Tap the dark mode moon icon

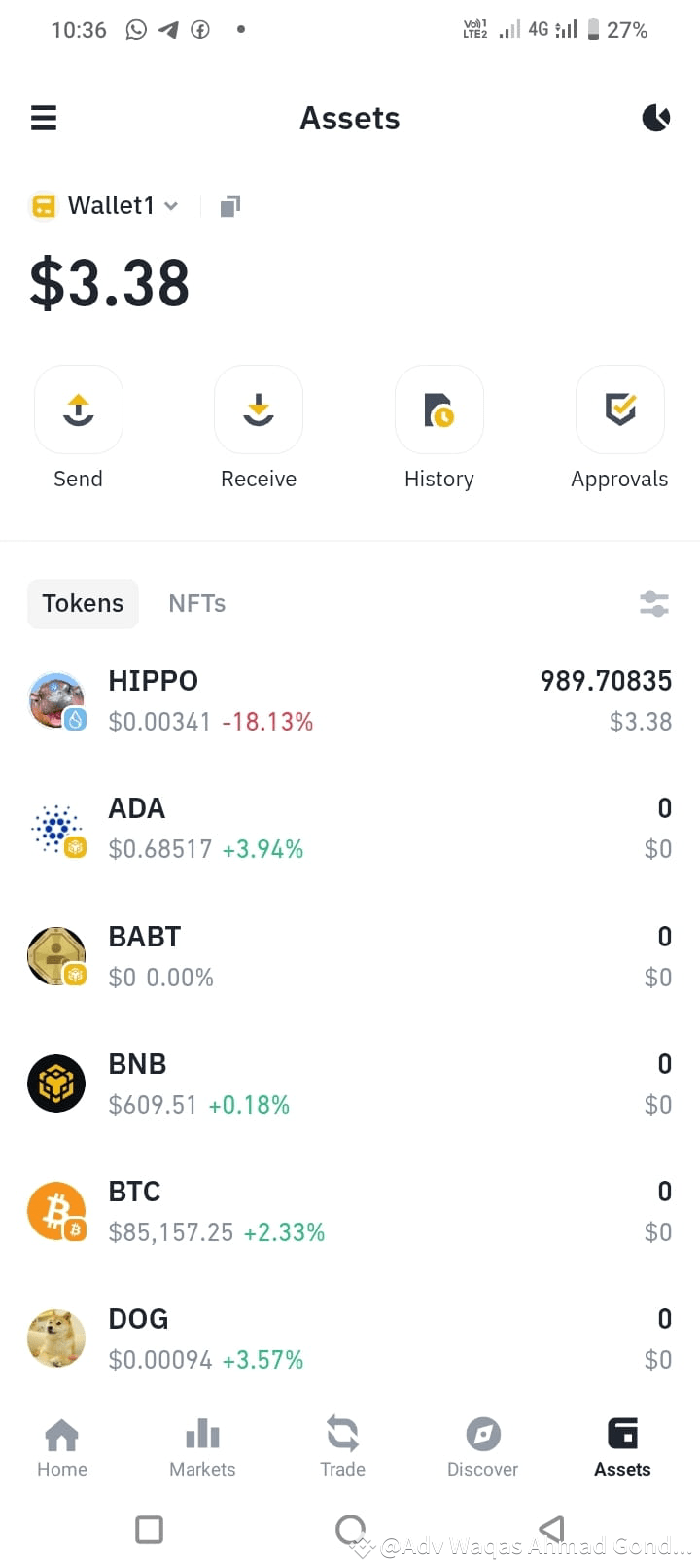click(656, 117)
